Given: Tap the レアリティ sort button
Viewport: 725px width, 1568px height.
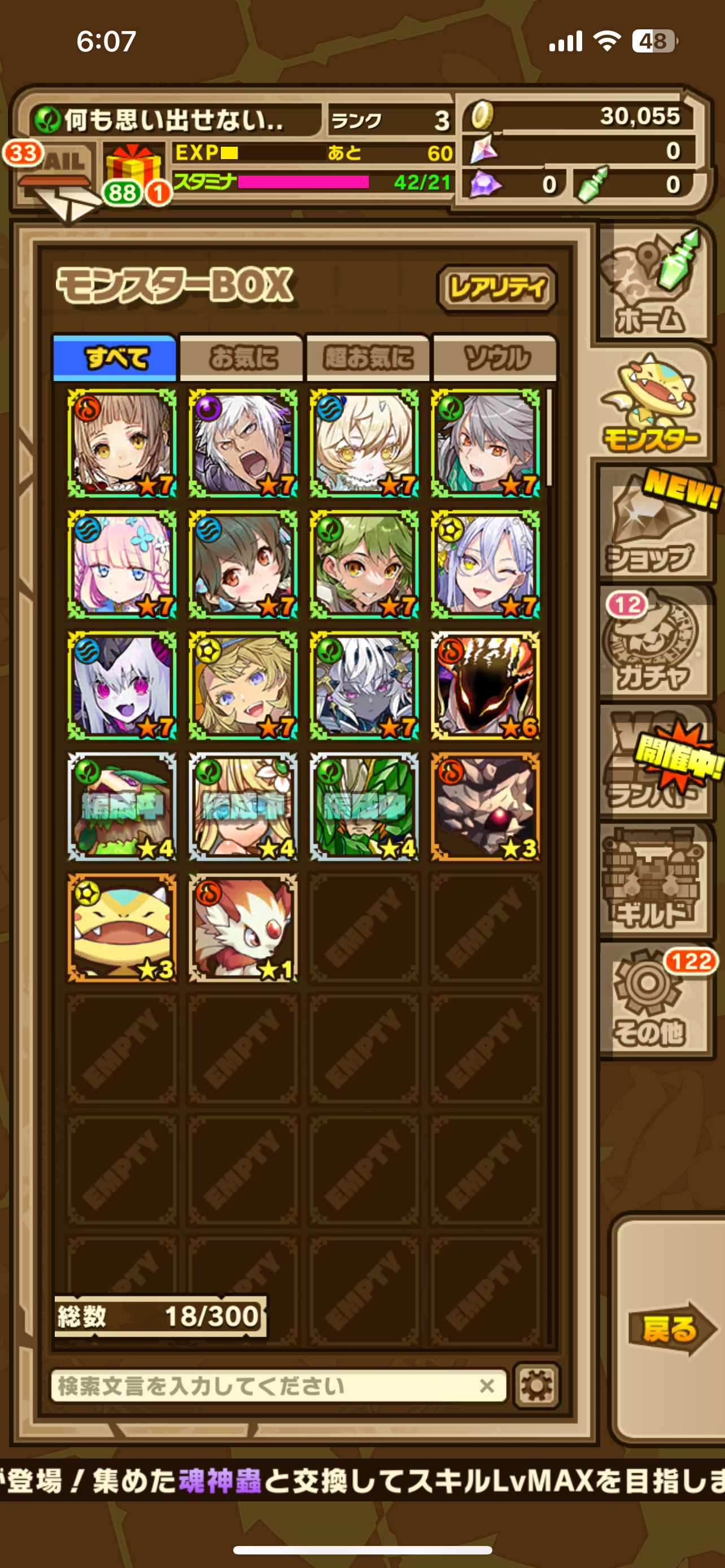Looking at the screenshot, I should [x=497, y=288].
